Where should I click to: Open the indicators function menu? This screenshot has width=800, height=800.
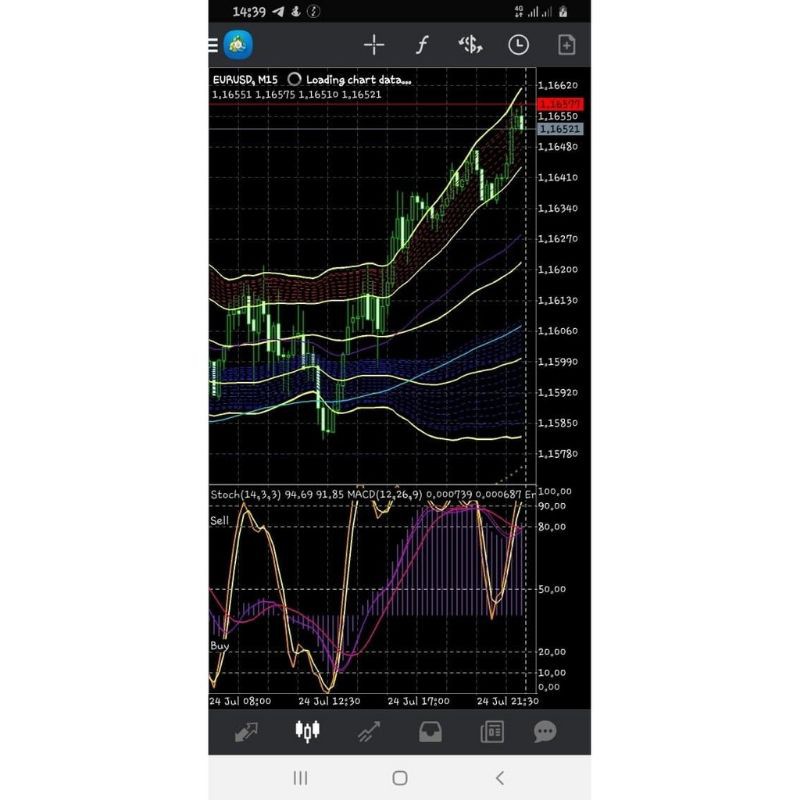421,45
